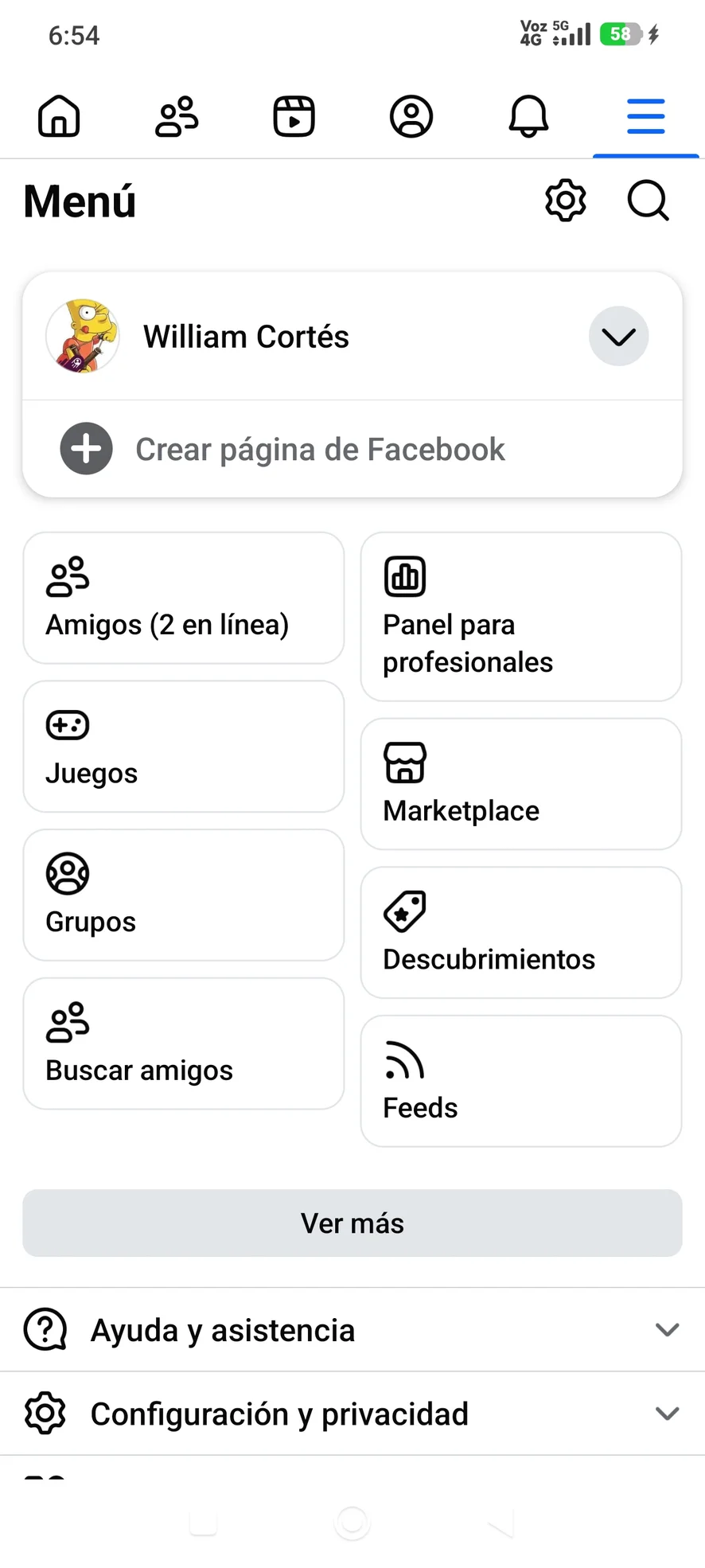Open Amigos (2 en línea)
The width and height of the screenshot is (705, 1568).
point(184,599)
